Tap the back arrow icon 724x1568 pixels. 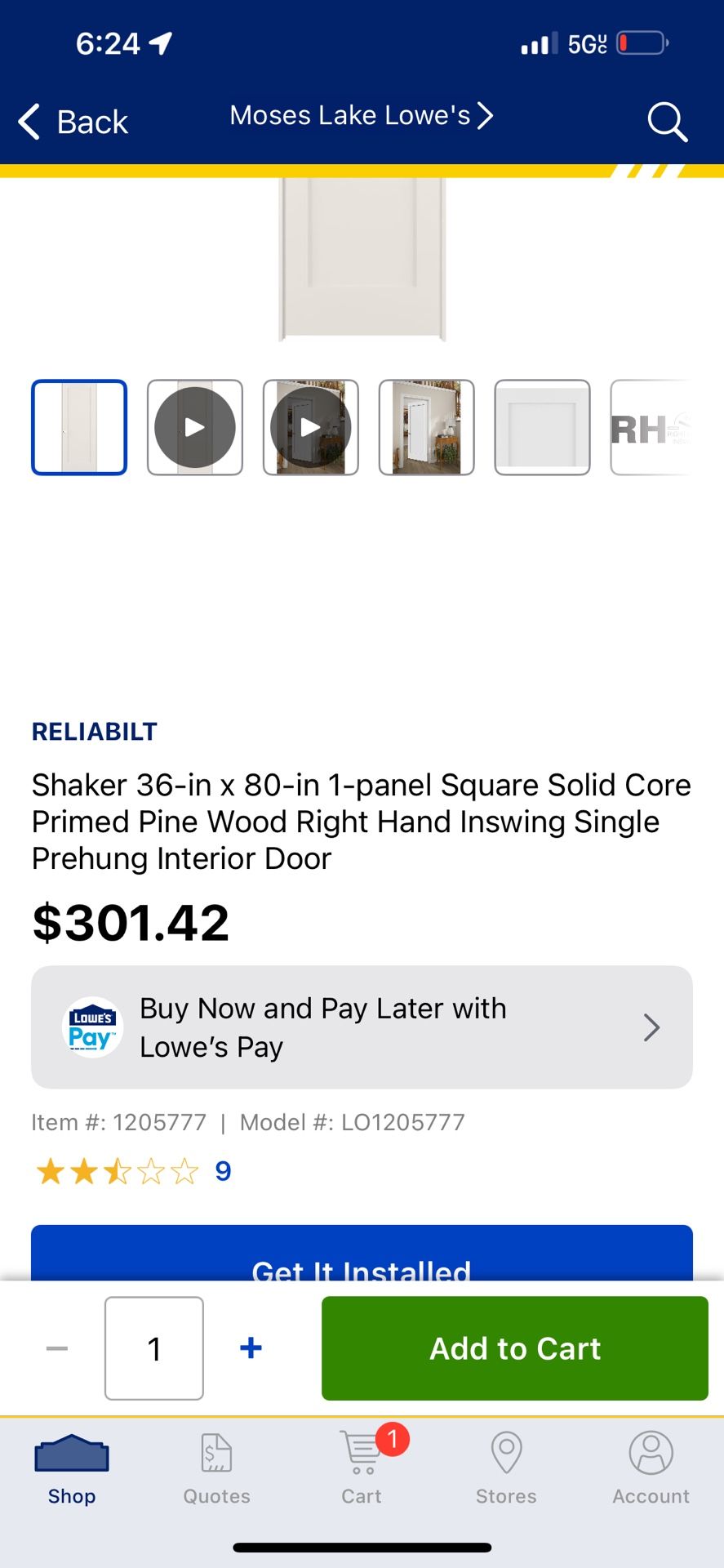(x=29, y=121)
